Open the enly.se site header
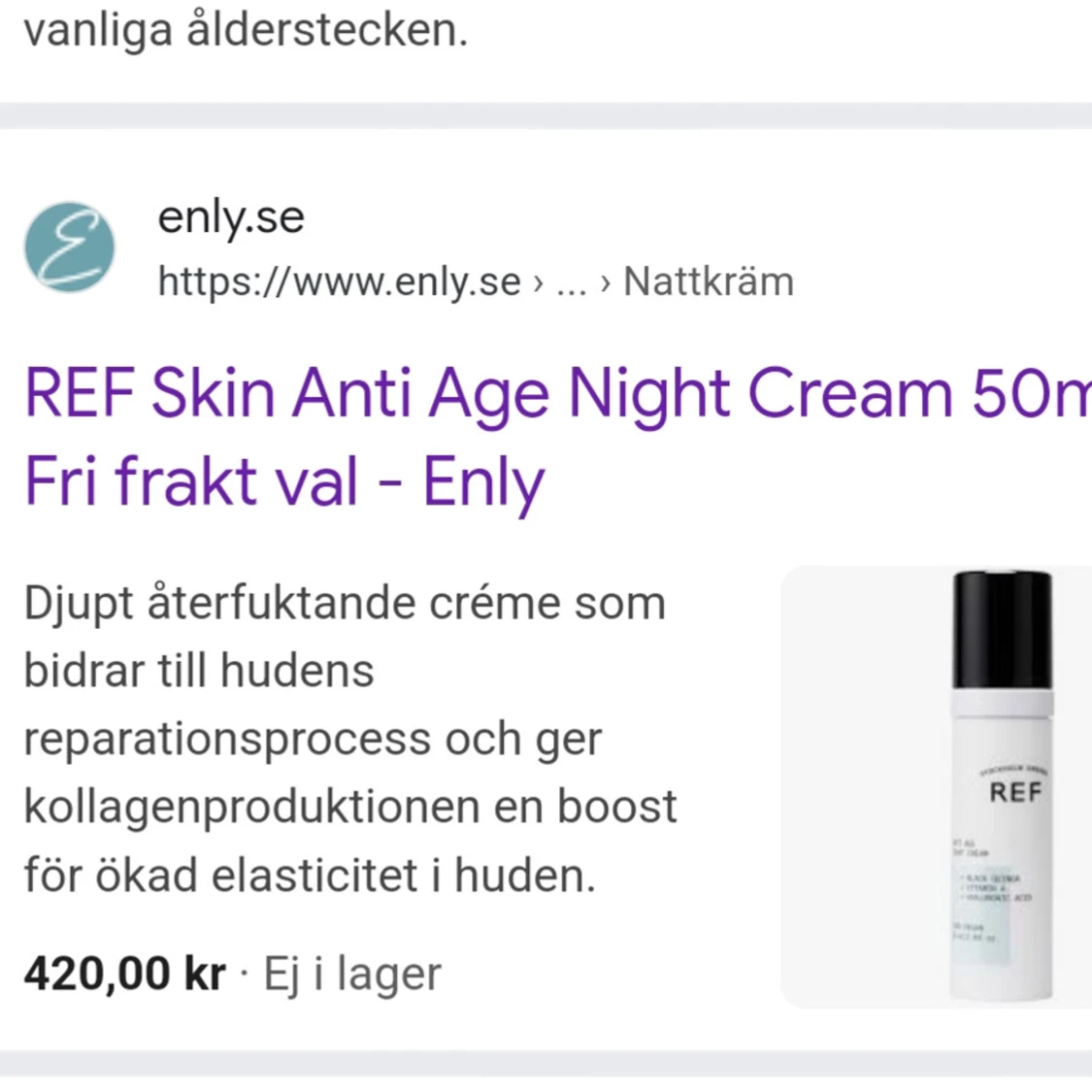Image resolution: width=1092 pixels, height=1092 pixels. [231, 217]
